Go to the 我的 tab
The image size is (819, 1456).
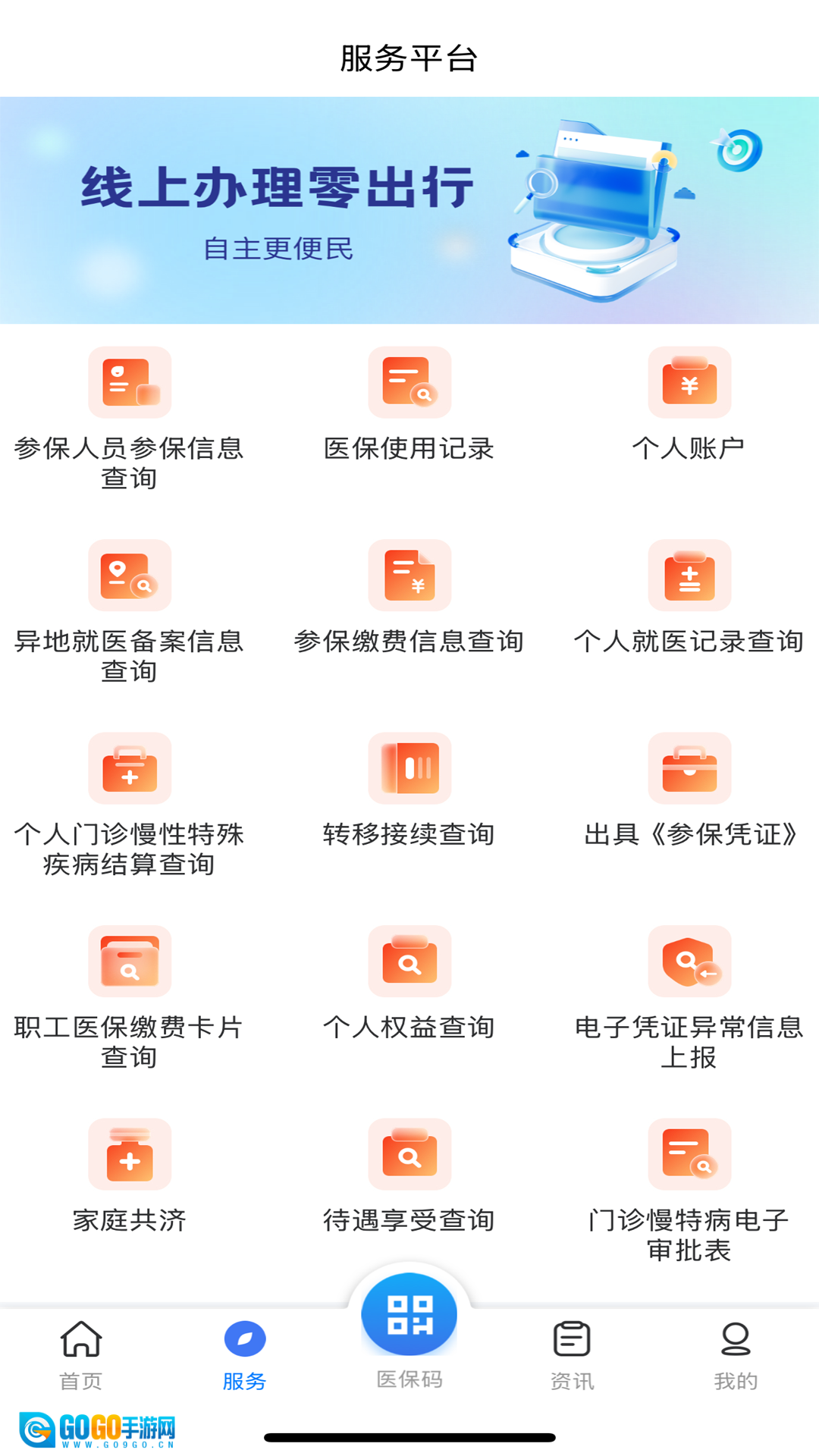click(x=735, y=1354)
